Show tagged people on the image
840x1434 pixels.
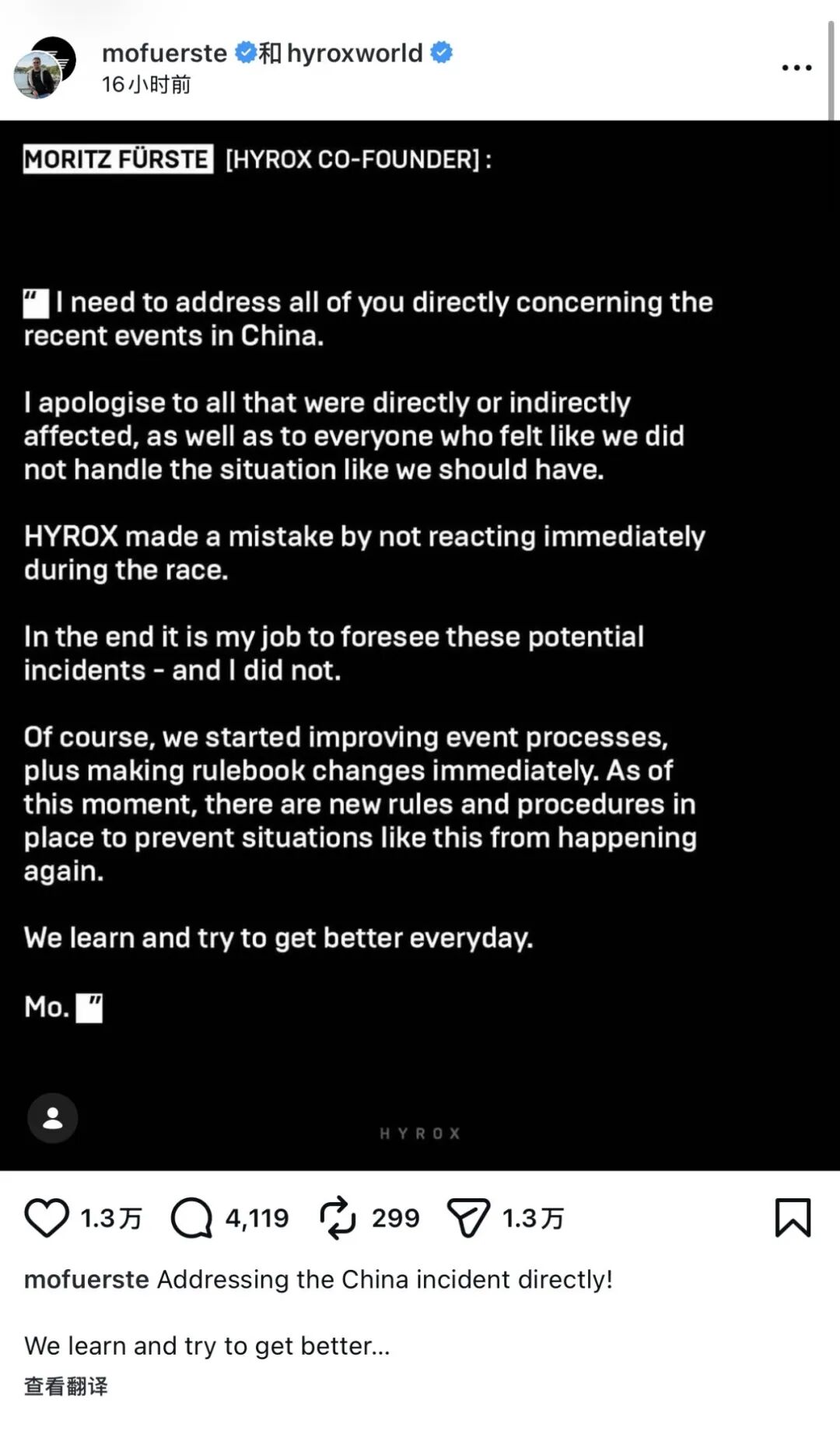click(x=52, y=1118)
